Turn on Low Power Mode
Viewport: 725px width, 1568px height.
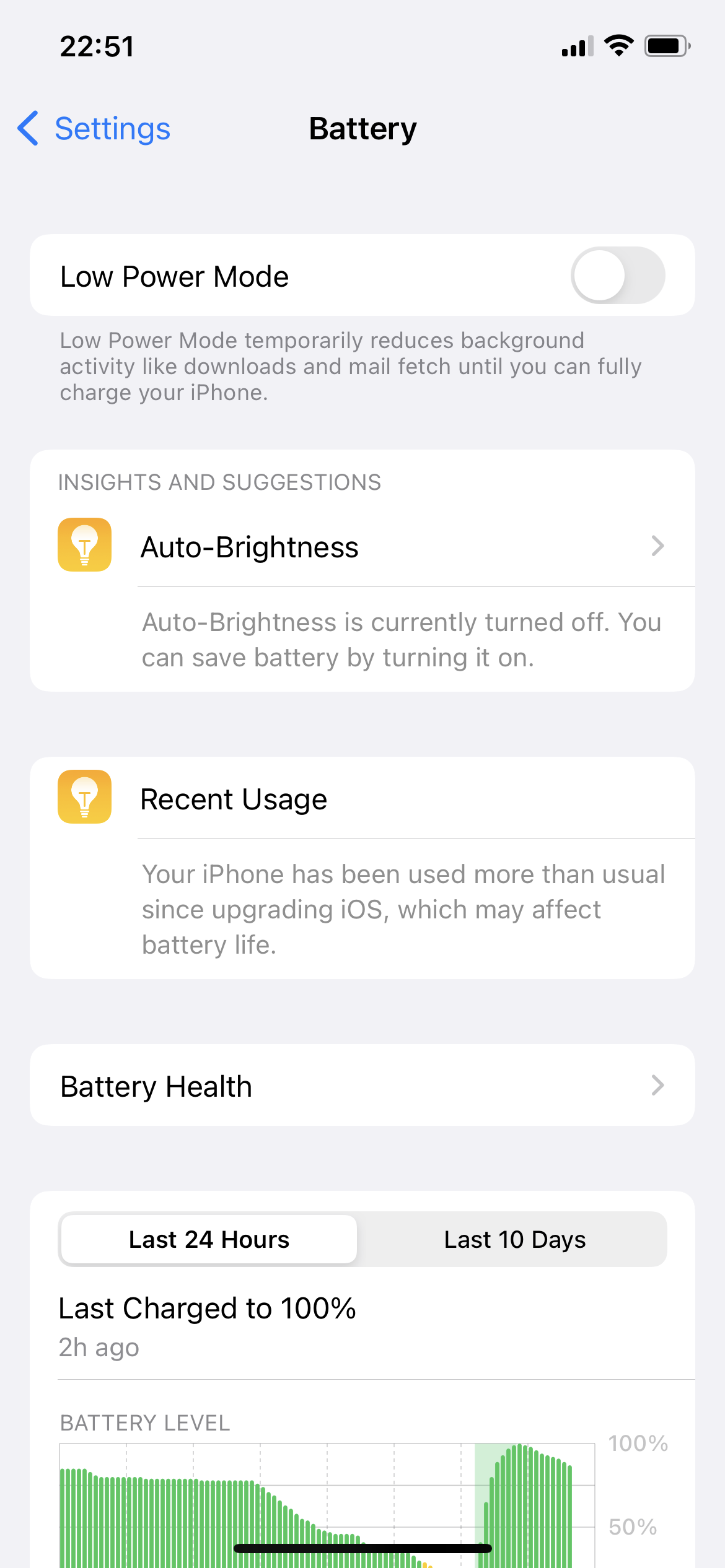click(x=618, y=276)
